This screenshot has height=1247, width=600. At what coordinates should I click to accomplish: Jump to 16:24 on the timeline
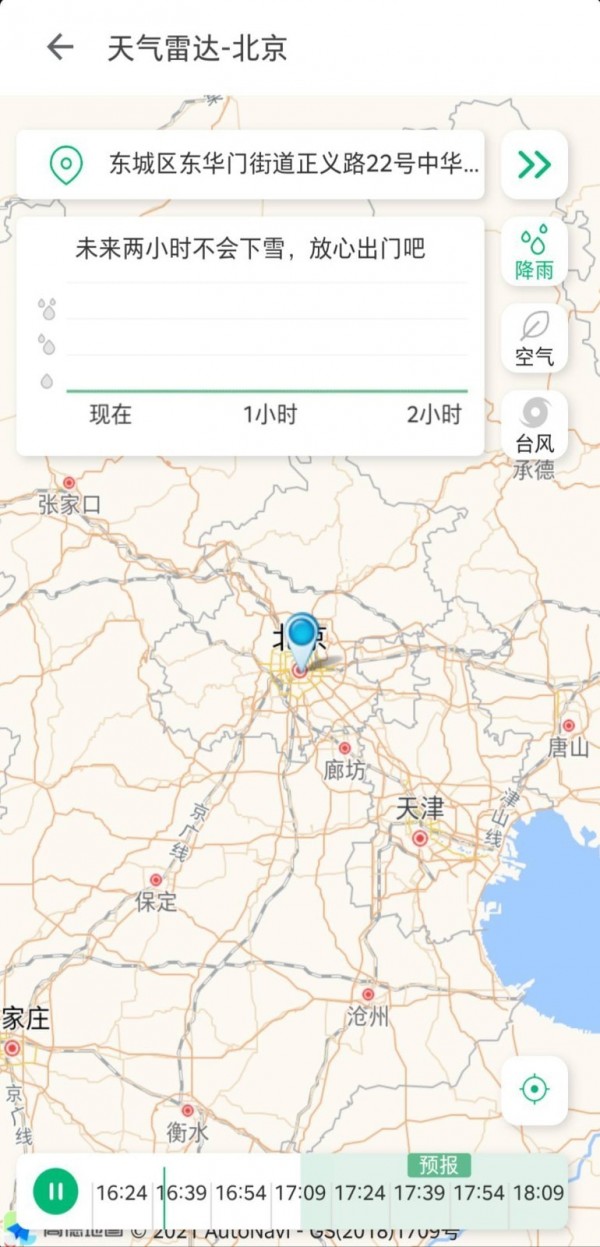tap(122, 1193)
